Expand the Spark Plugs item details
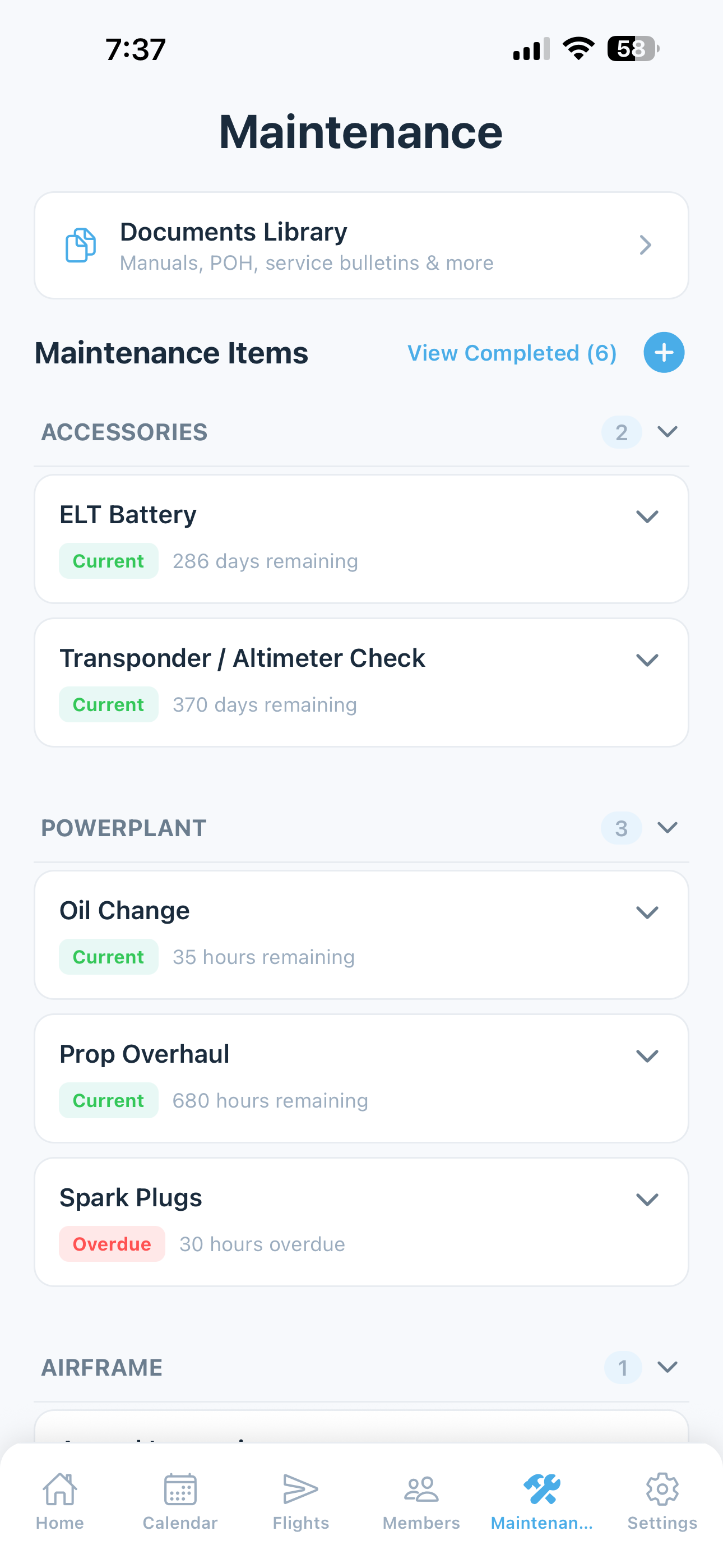 click(647, 1199)
